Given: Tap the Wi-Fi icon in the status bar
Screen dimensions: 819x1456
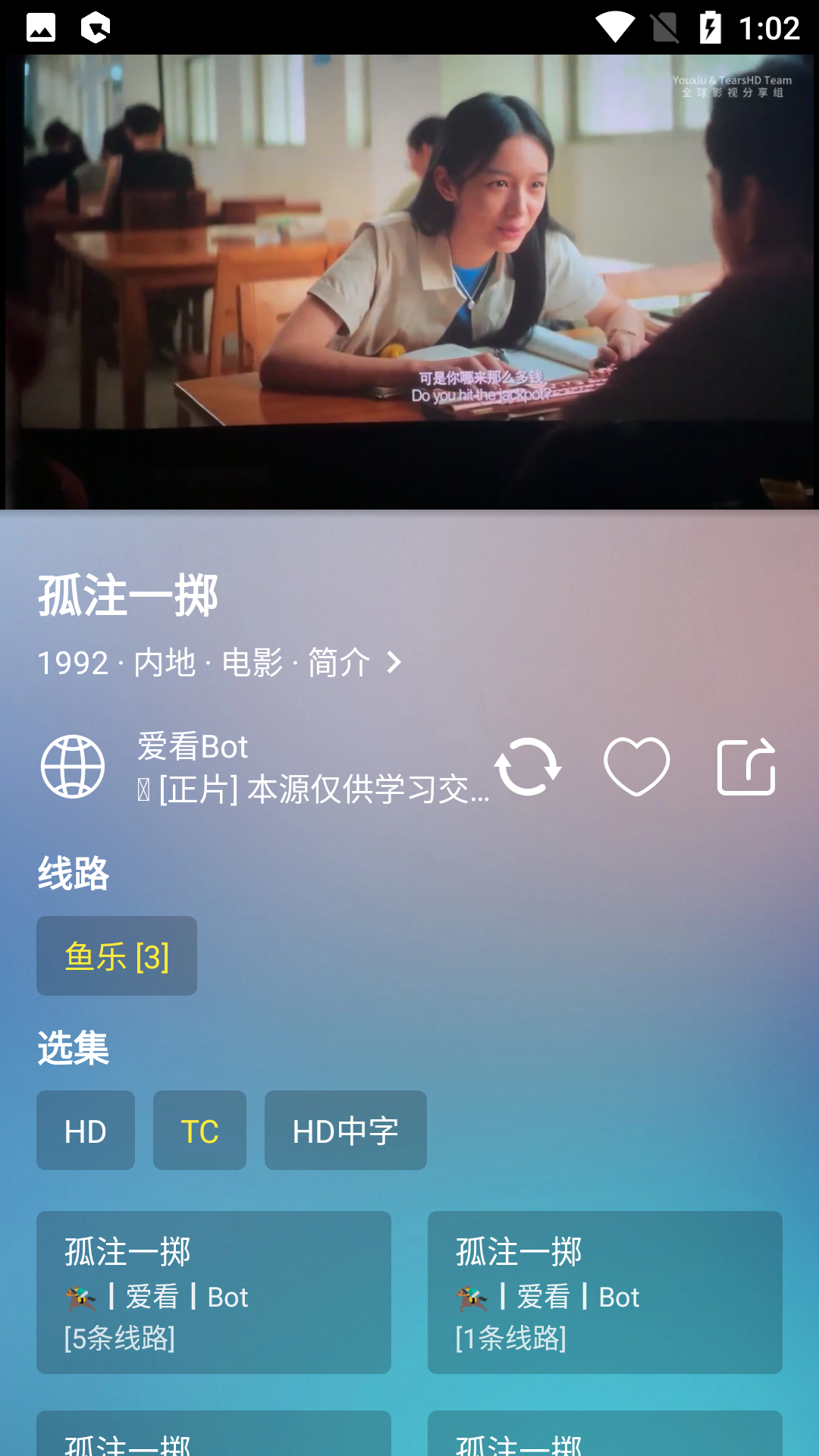Looking at the screenshot, I should (617, 25).
